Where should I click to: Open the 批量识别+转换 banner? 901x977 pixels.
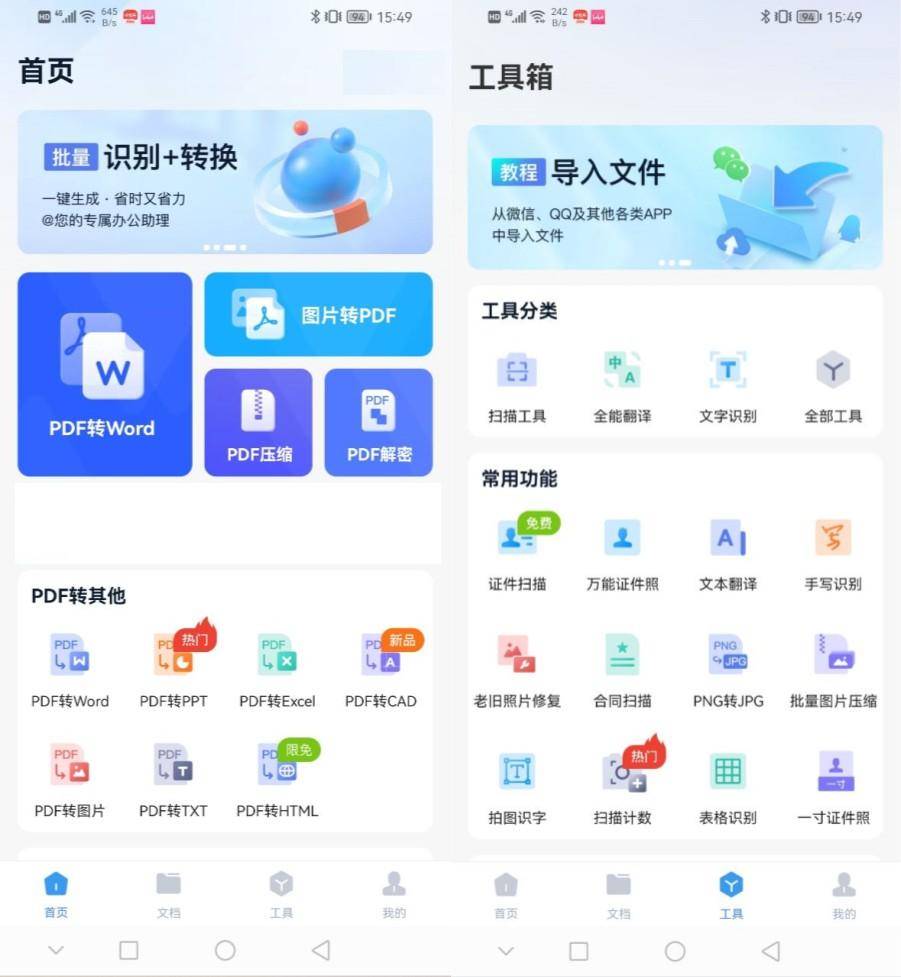[225, 182]
